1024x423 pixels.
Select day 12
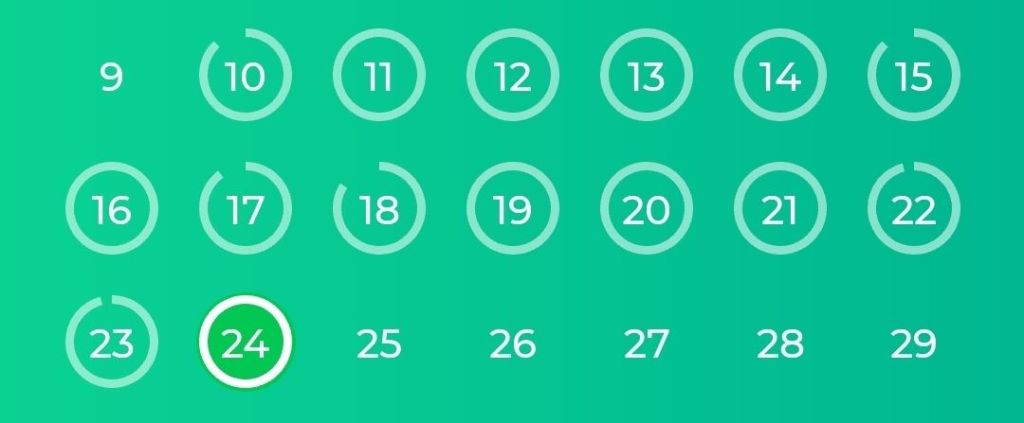pyautogui.click(x=513, y=76)
